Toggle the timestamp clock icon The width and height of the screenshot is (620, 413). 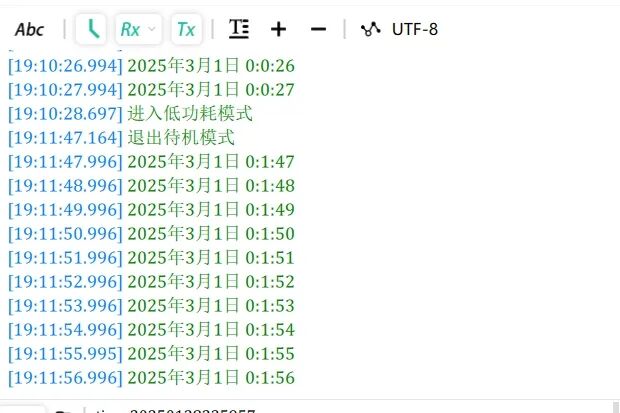(91, 29)
